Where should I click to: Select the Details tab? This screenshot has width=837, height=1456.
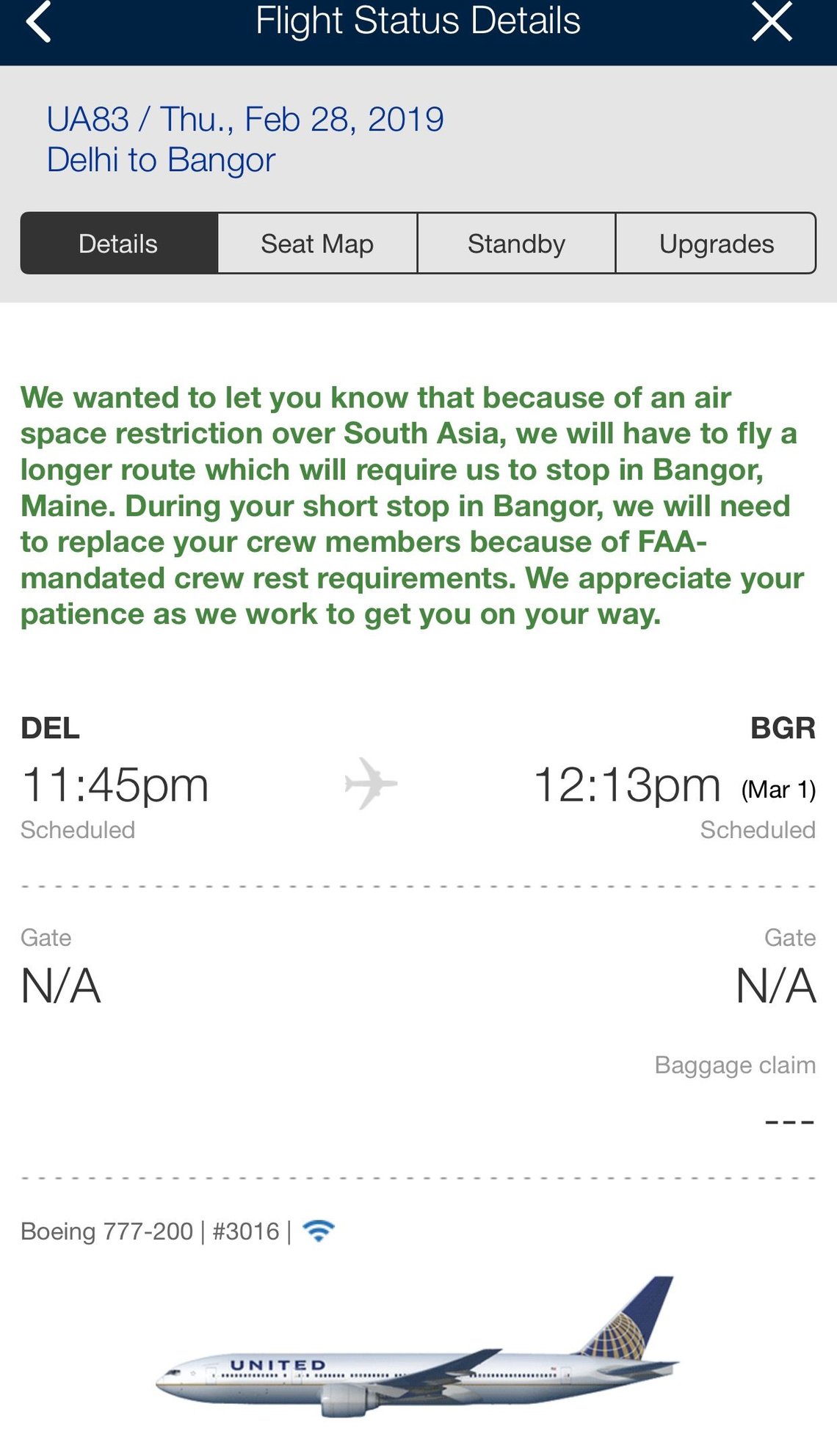click(x=119, y=244)
